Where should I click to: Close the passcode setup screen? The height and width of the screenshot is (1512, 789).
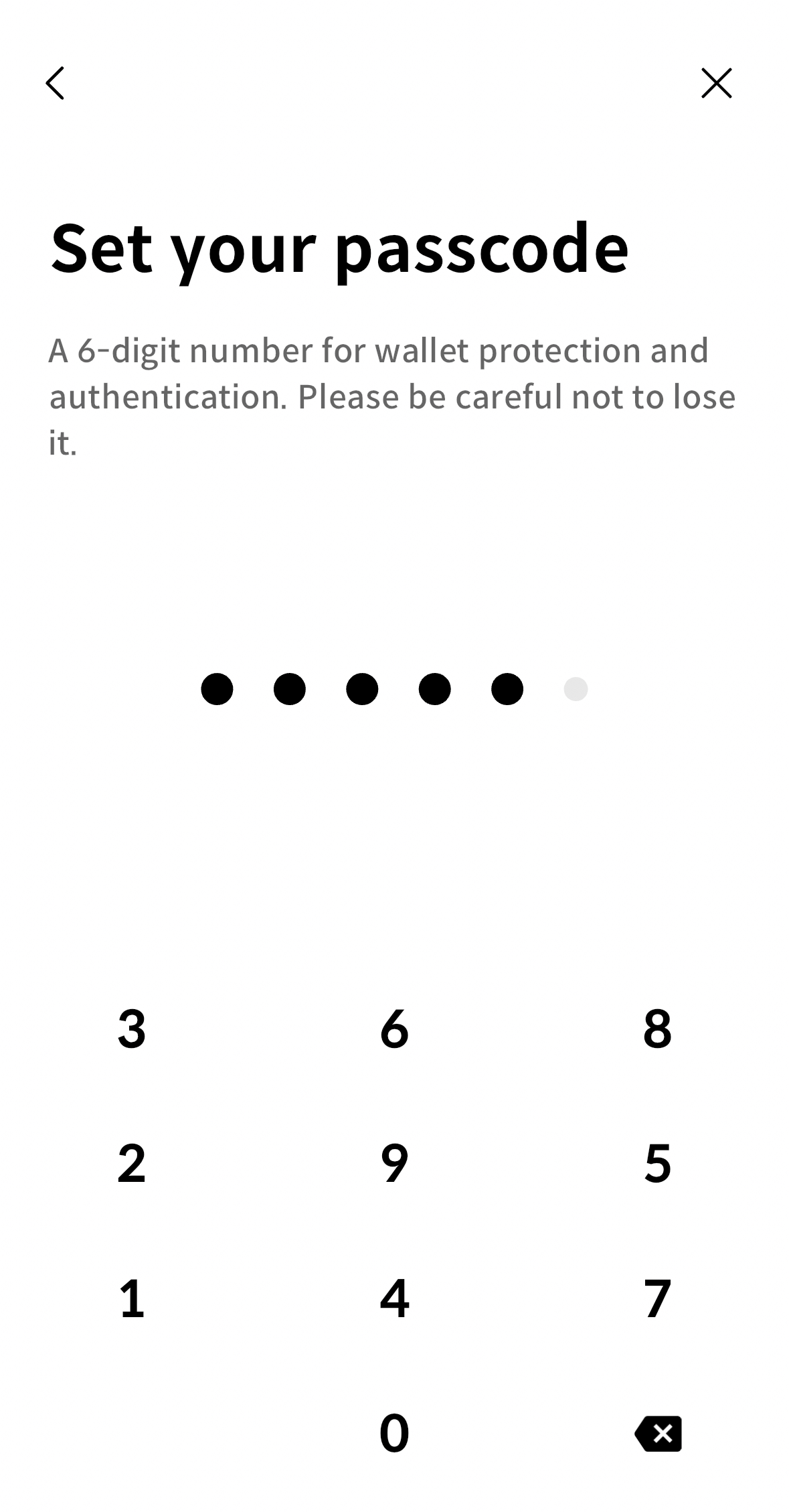tap(716, 83)
